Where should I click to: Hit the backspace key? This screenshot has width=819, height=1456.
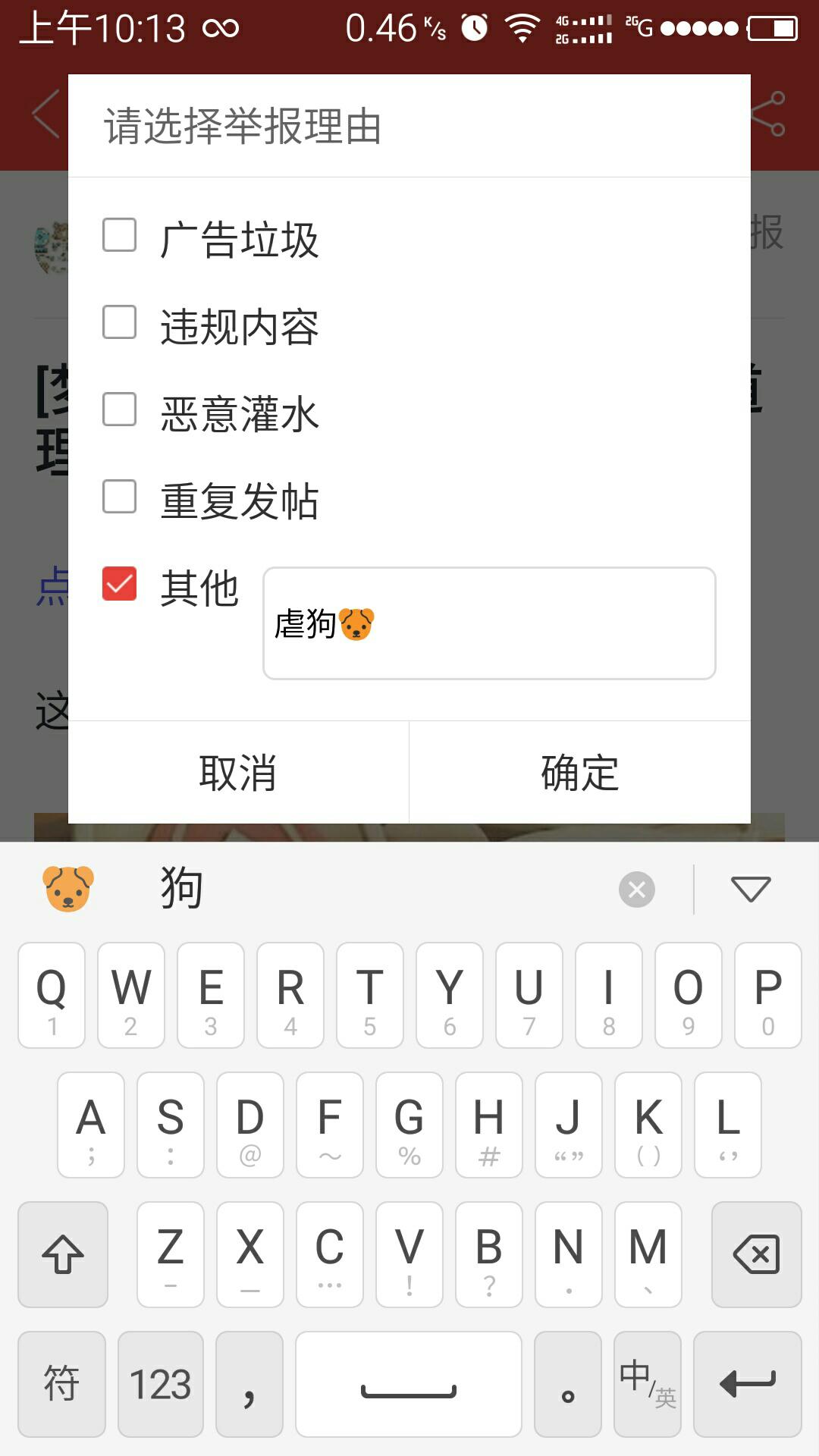click(756, 1254)
